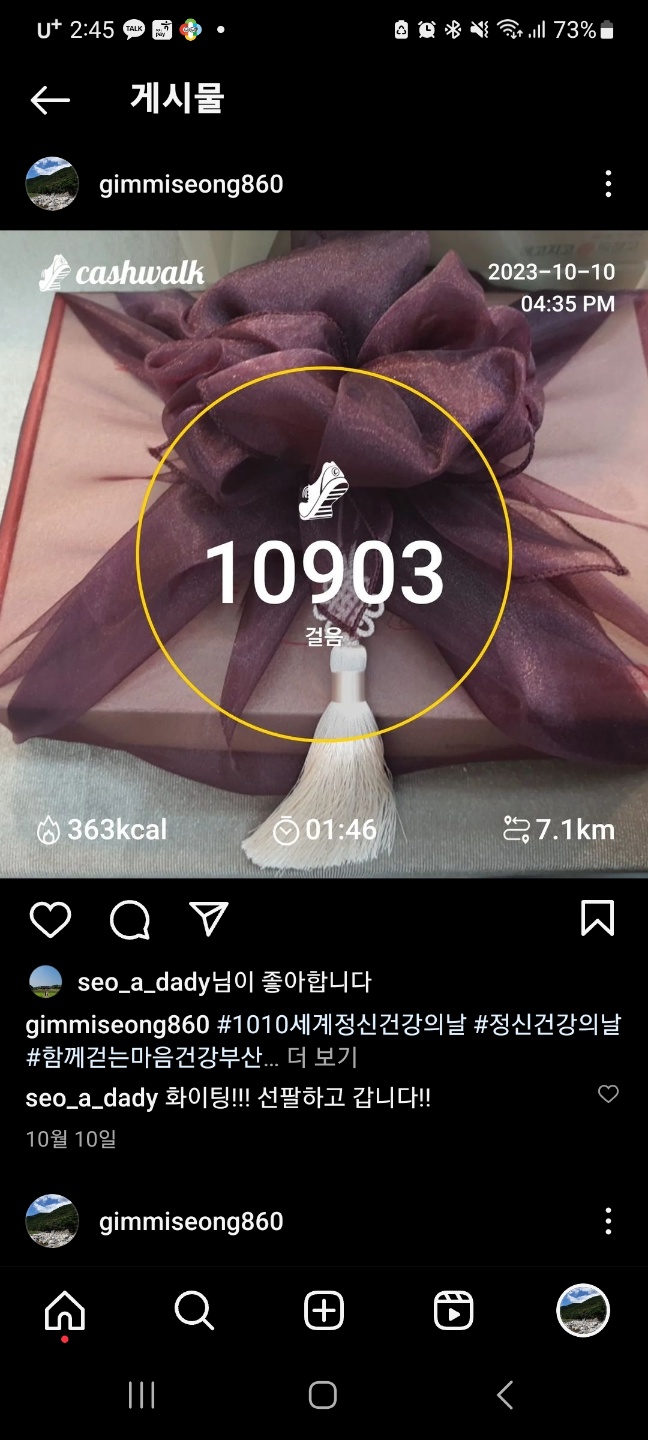
Task: Create a new post with the plus tab
Action: point(324,1310)
